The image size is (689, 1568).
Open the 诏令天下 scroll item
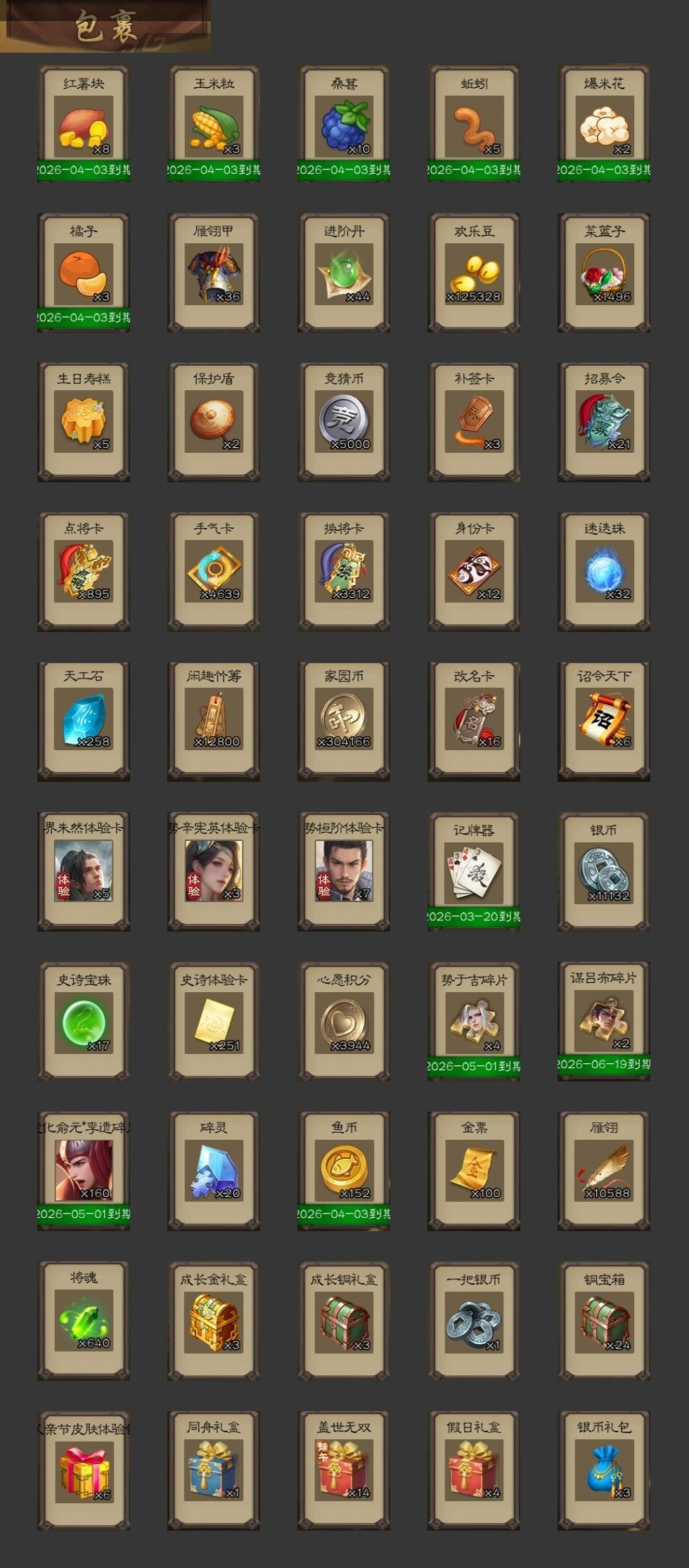click(x=603, y=719)
